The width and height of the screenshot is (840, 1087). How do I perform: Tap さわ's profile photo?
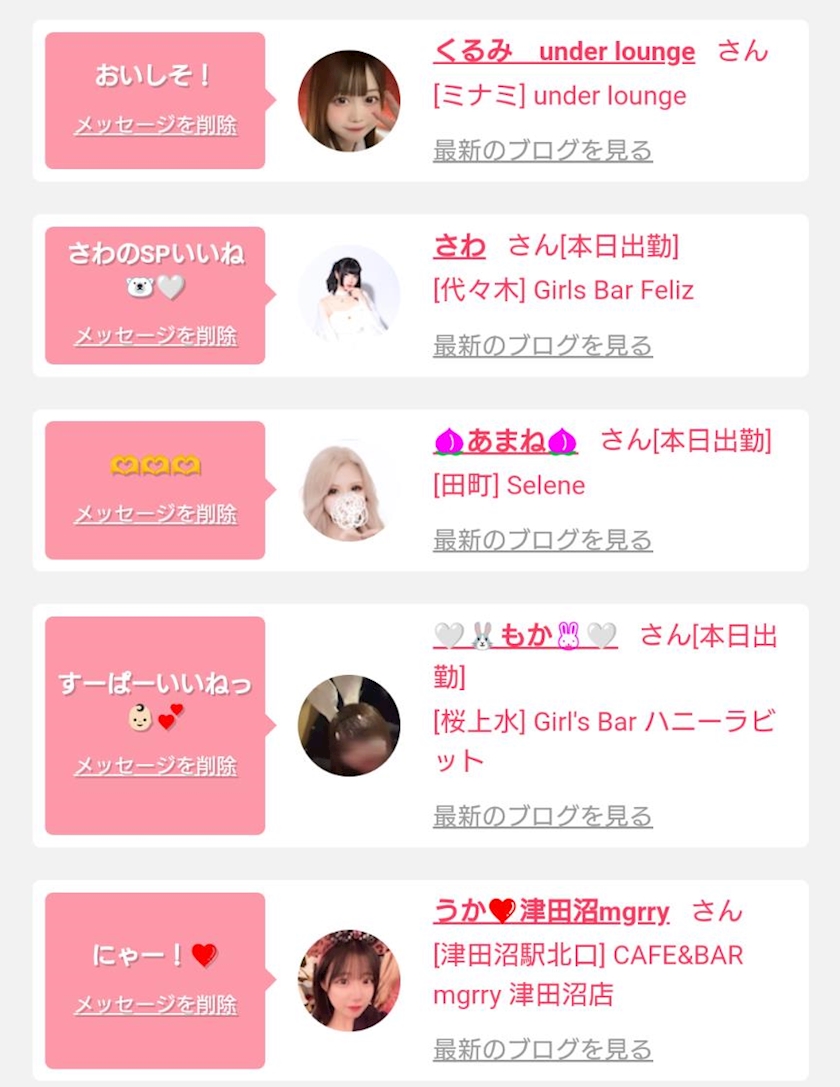[349, 295]
